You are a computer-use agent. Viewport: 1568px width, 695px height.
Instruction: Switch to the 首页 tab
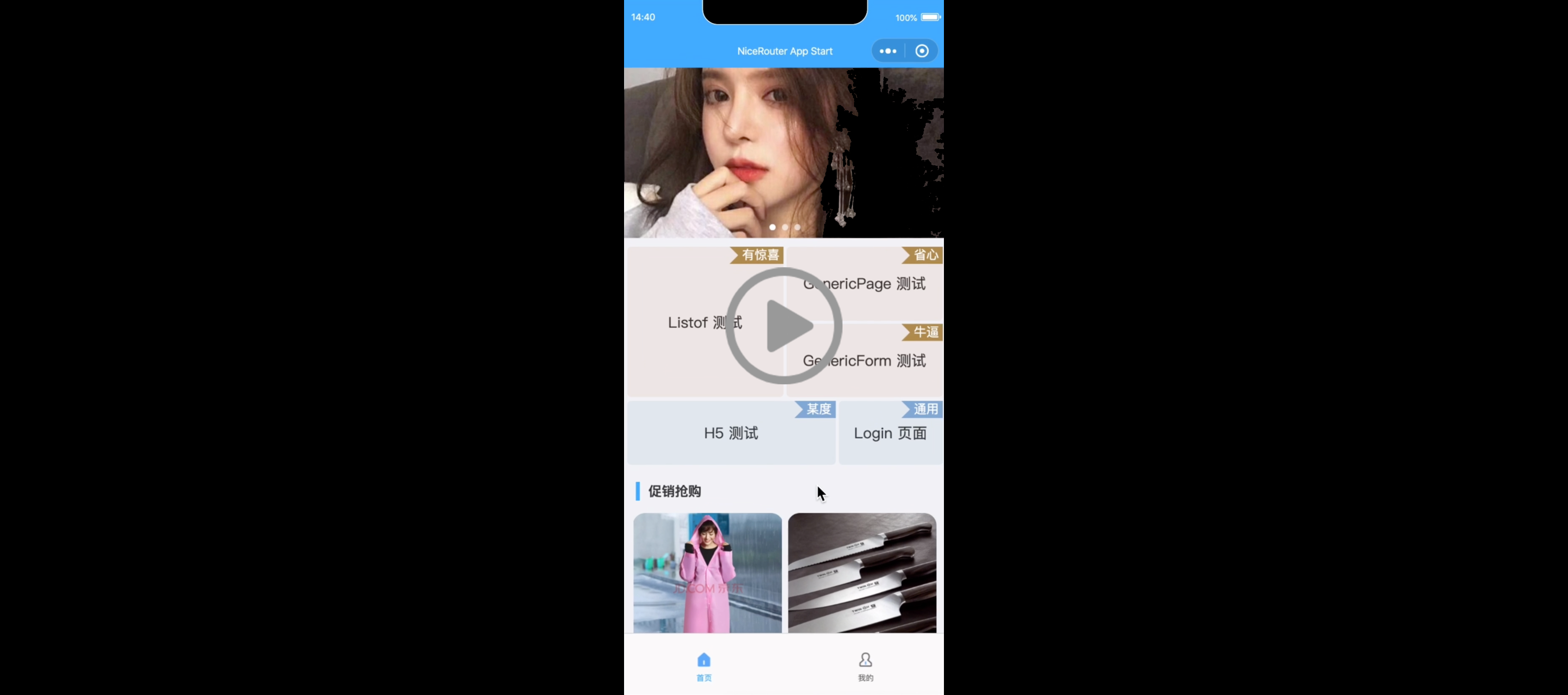pyautogui.click(x=704, y=666)
